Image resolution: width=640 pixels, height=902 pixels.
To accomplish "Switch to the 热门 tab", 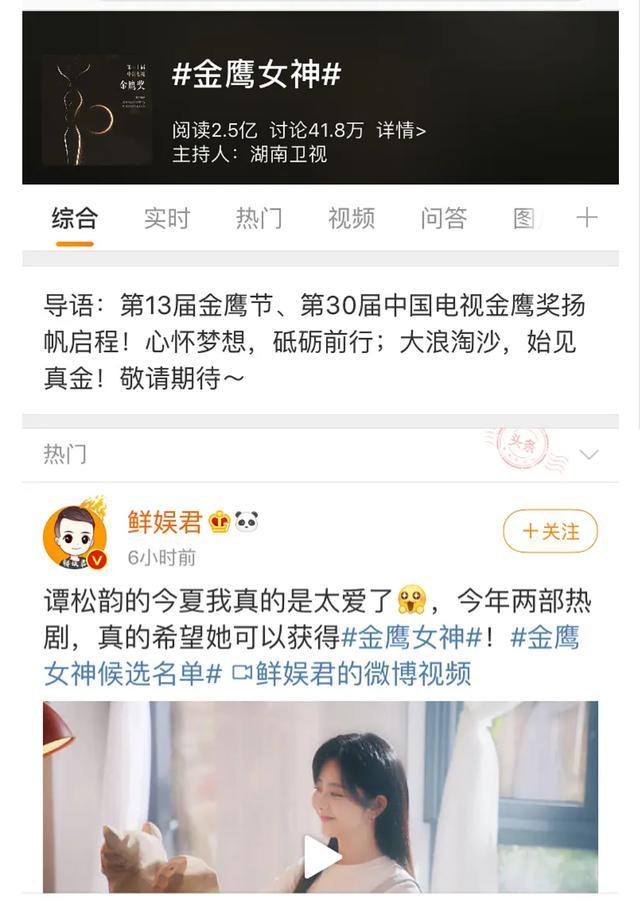I will point(259,218).
